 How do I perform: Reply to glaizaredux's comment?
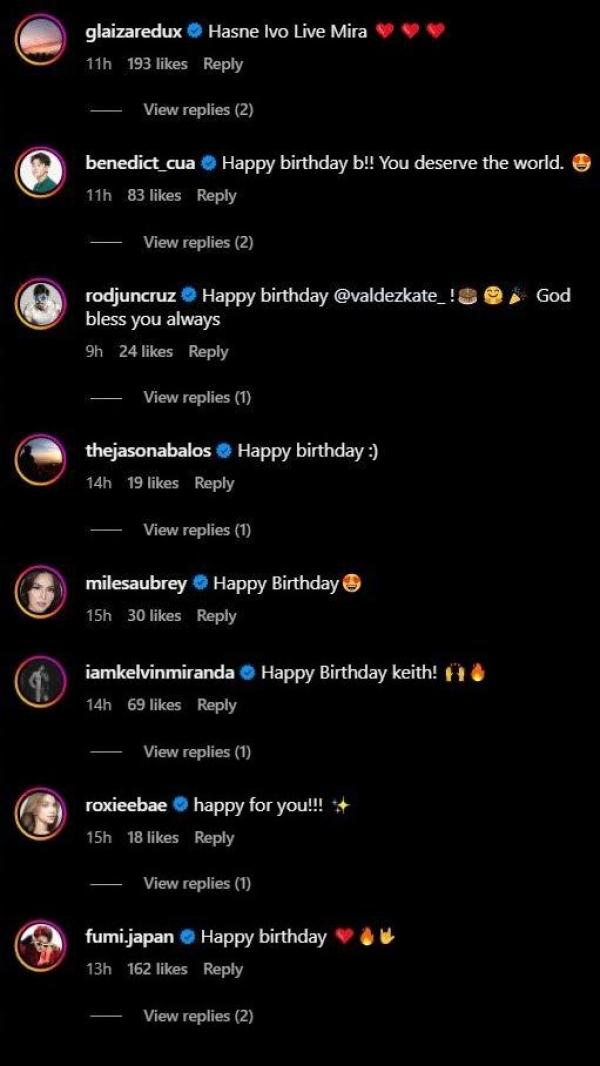coord(222,64)
